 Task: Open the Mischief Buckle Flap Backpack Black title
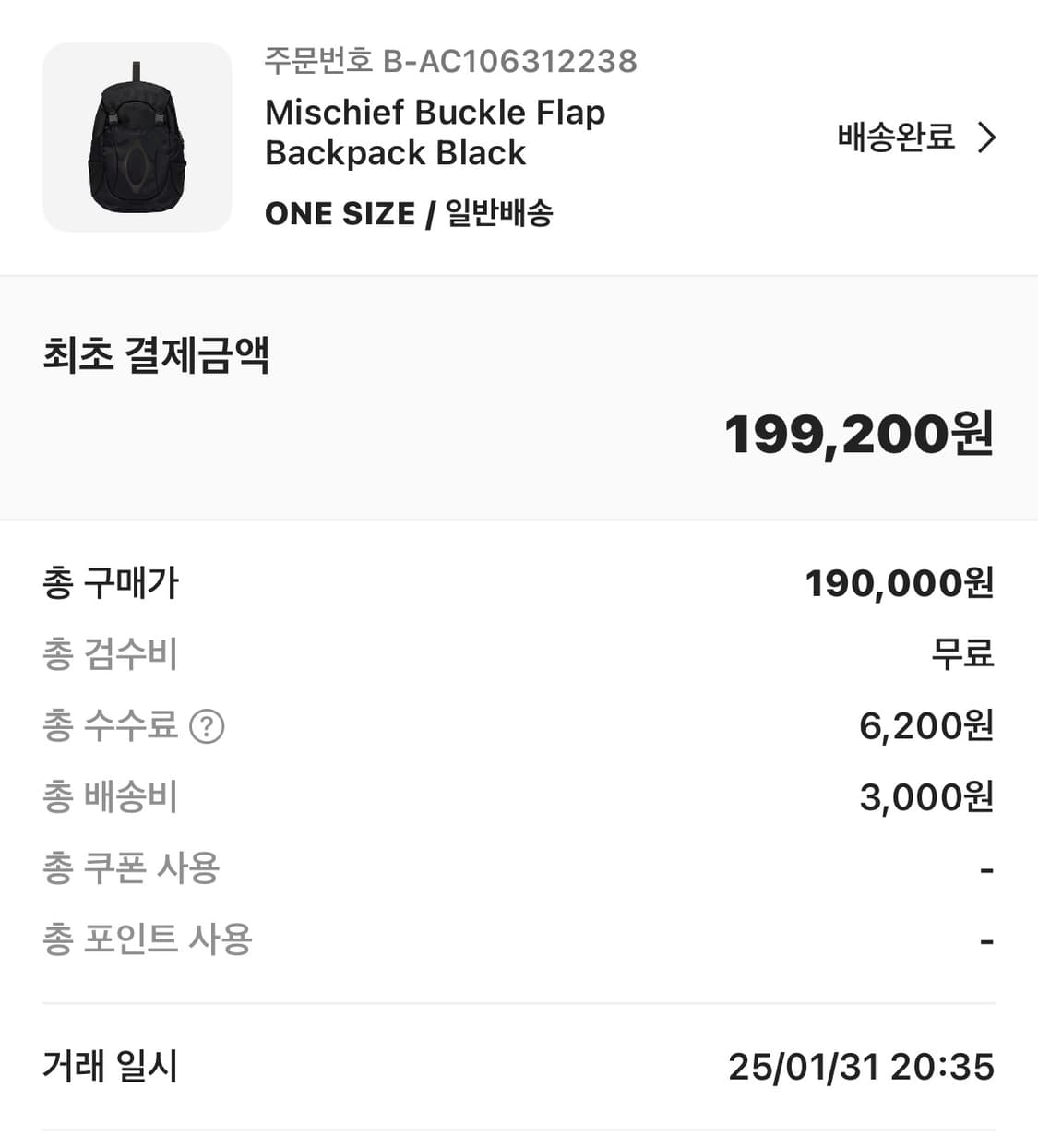coord(435,134)
